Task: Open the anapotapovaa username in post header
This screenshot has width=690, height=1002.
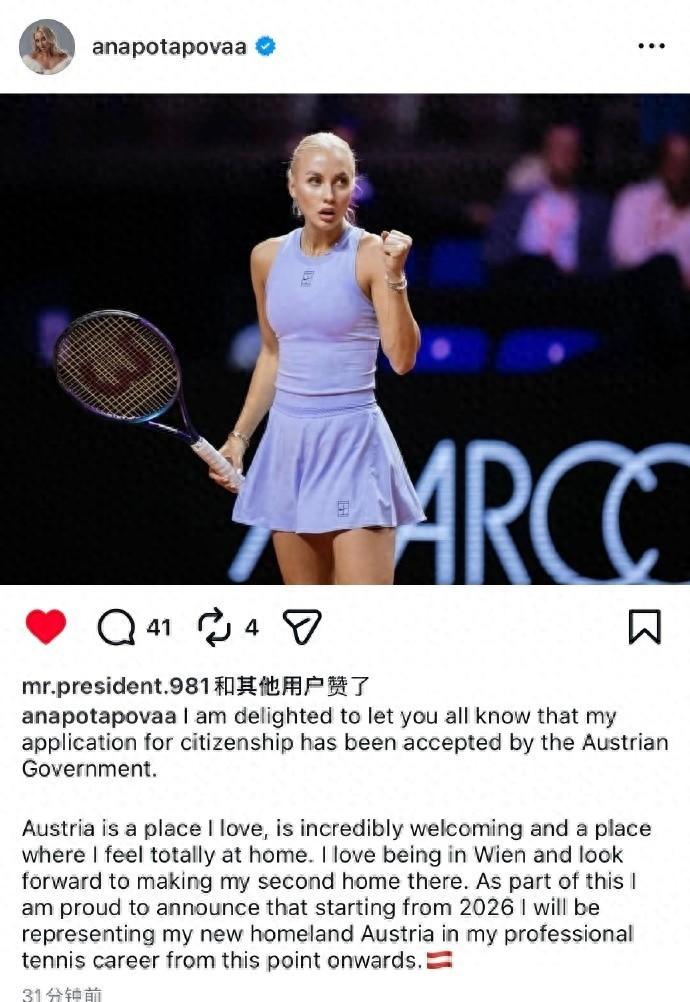Action: pos(169,47)
